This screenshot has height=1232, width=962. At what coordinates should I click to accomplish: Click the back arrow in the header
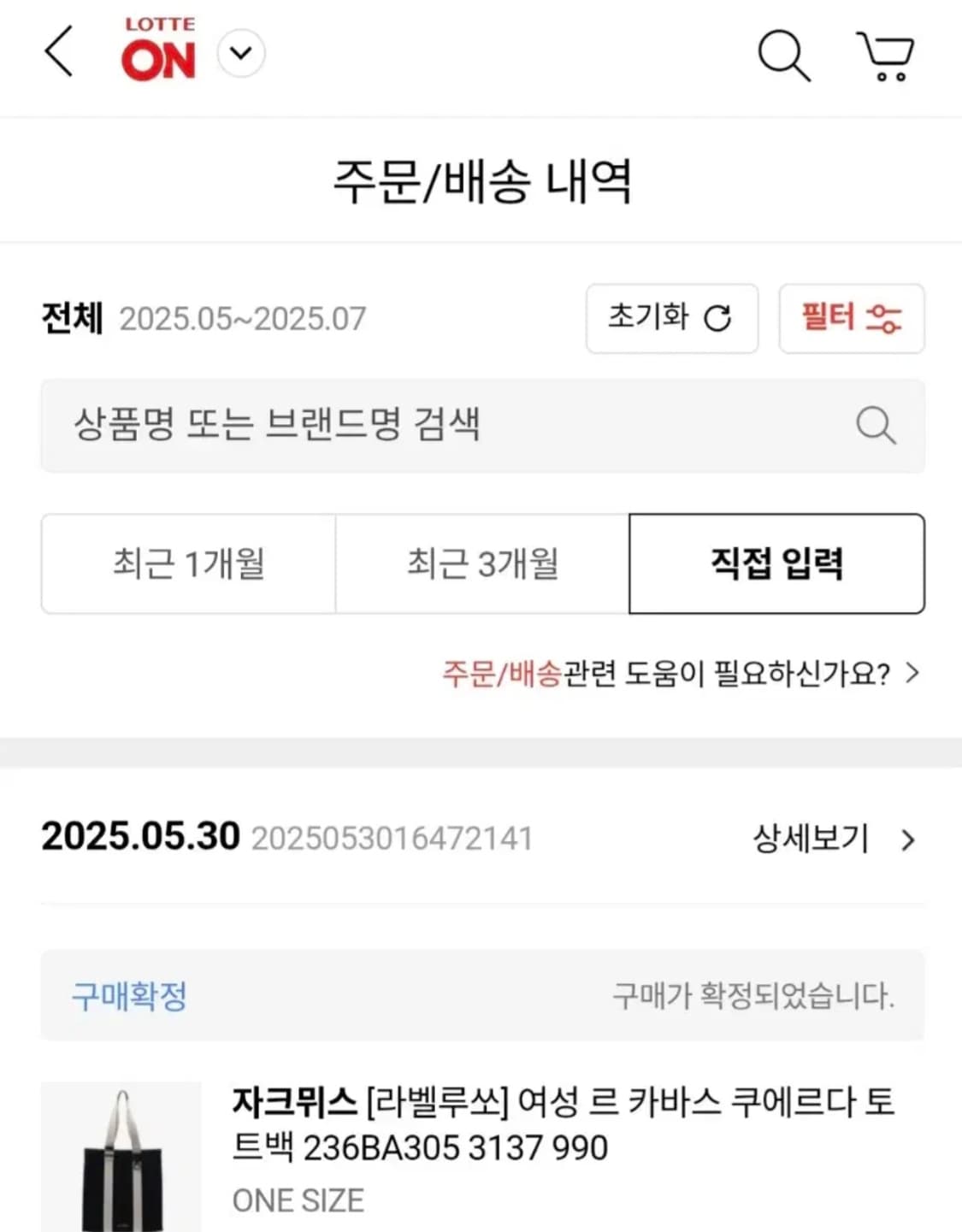(57, 53)
